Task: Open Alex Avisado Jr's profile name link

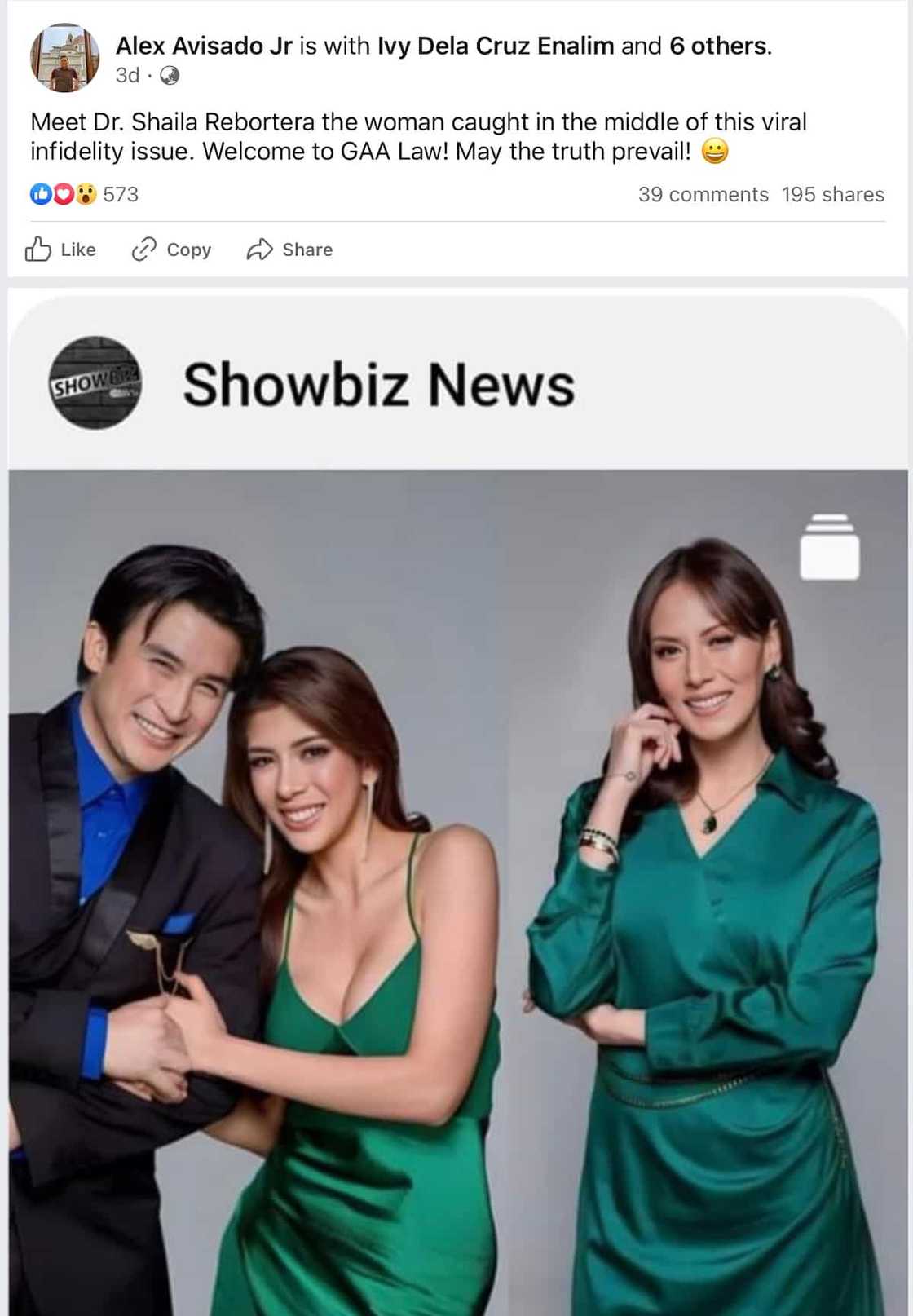Action: click(204, 46)
